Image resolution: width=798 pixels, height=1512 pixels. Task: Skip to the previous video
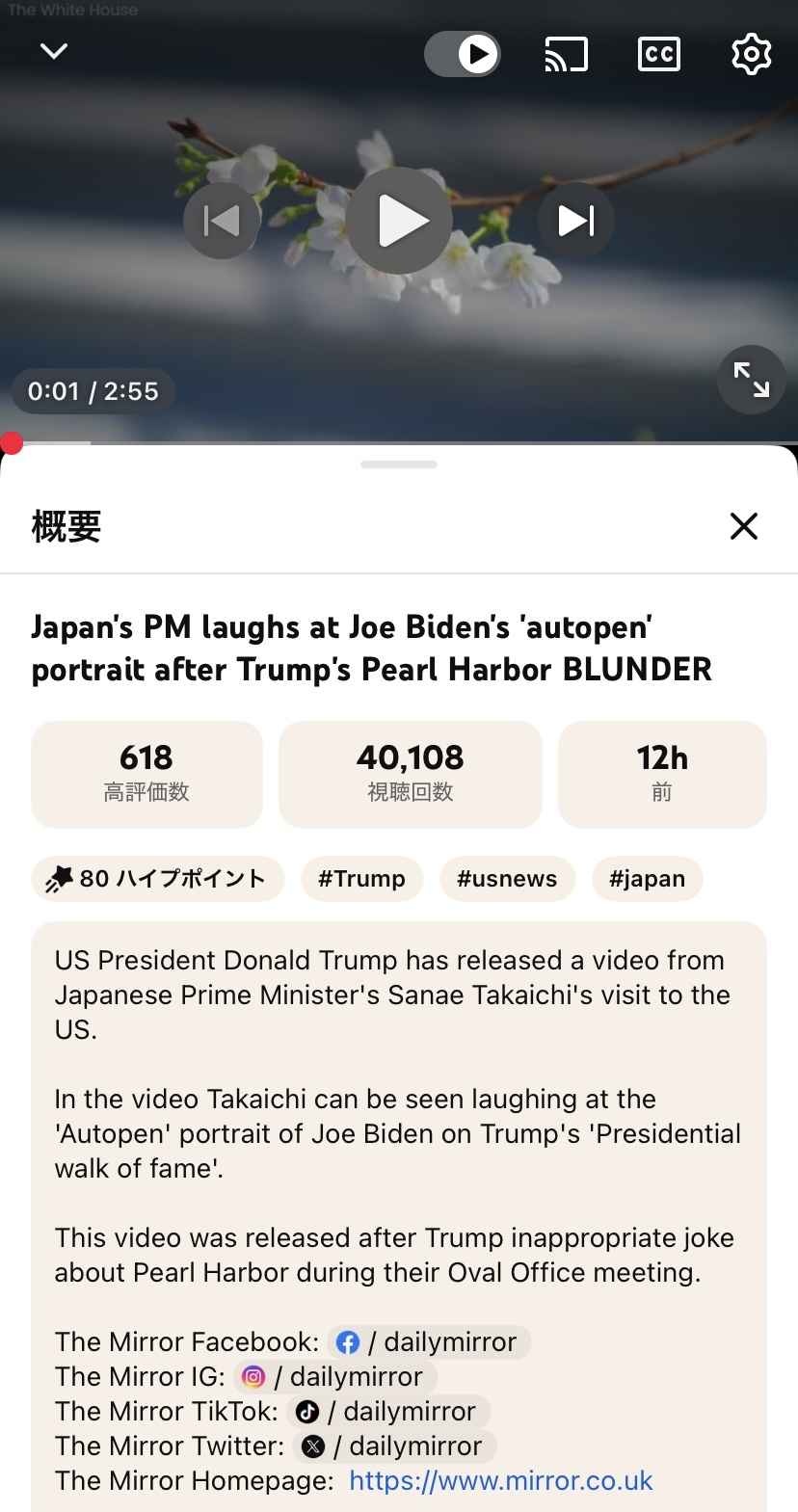pyautogui.click(x=222, y=221)
